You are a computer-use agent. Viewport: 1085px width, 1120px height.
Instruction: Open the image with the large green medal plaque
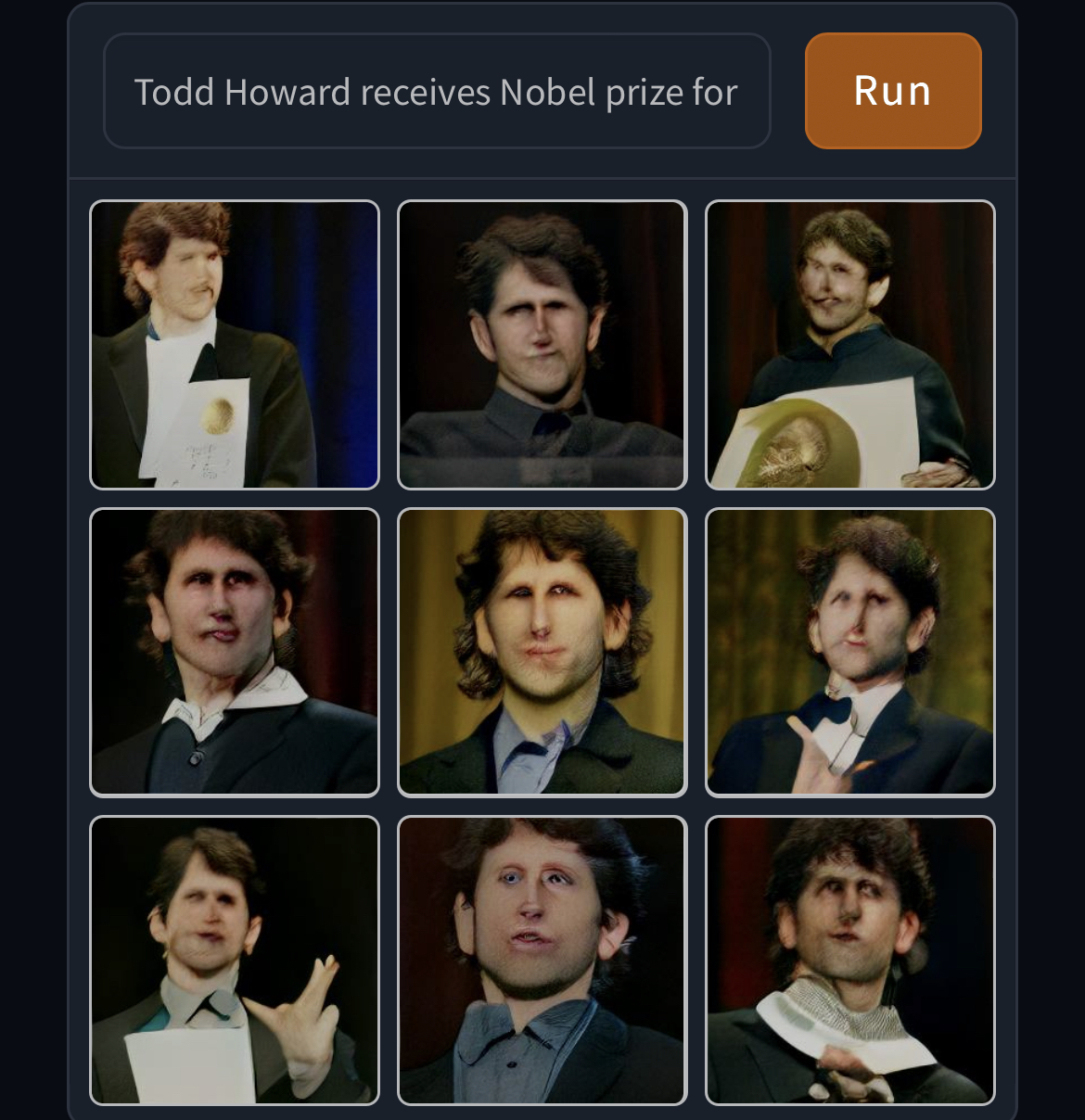(849, 345)
